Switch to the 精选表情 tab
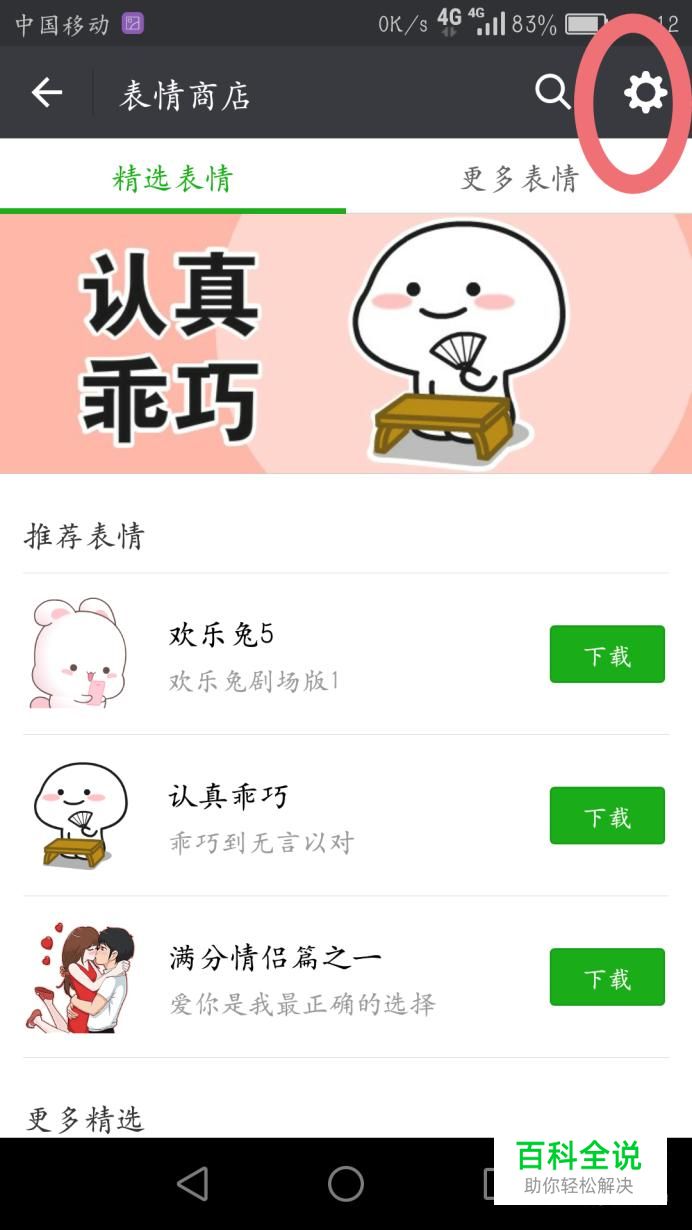692x1230 pixels. pos(173,178)
